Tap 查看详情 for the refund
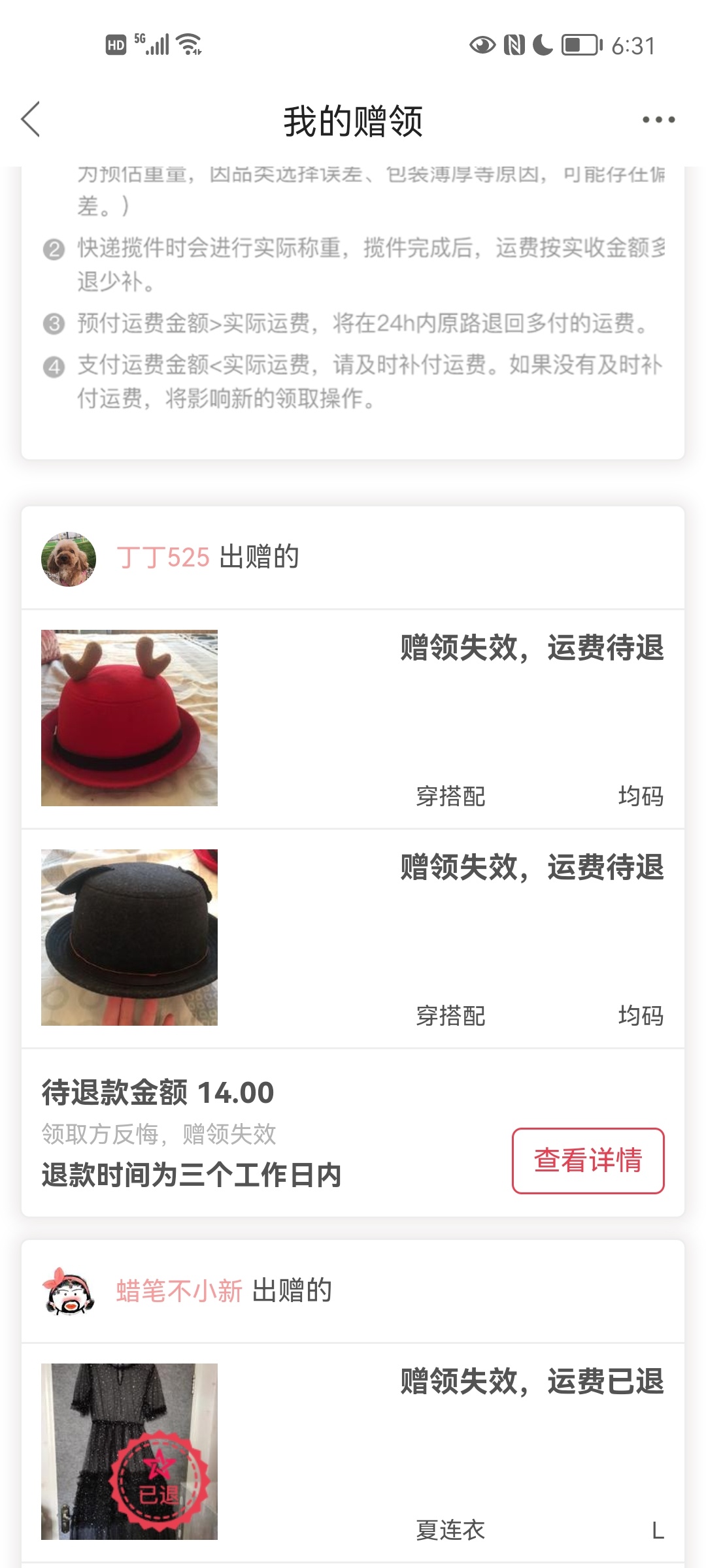The width and height of the screenshot is (706, 1568). coord(588,1160)
